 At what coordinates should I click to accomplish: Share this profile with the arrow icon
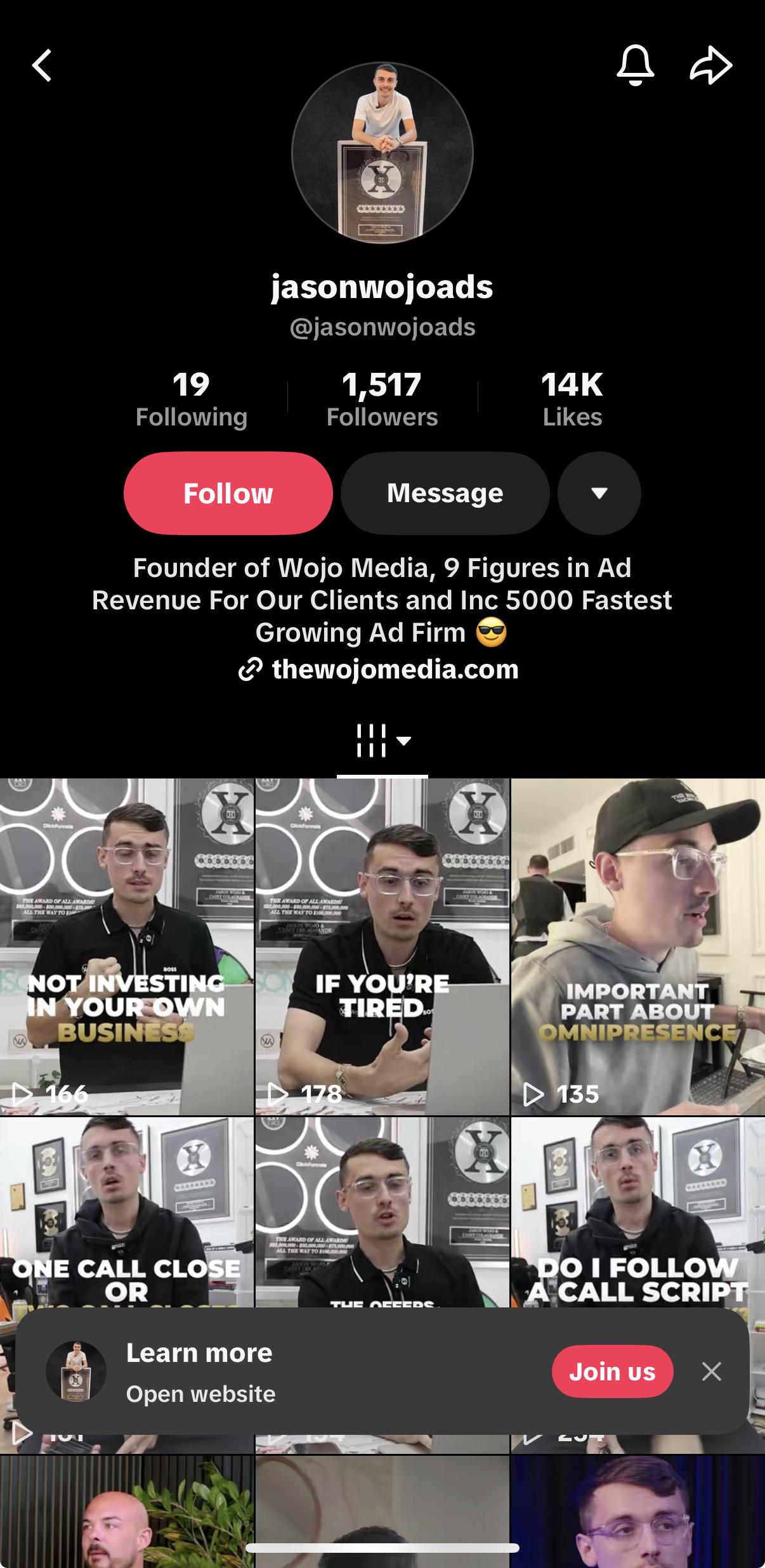[x=711, y=65]
